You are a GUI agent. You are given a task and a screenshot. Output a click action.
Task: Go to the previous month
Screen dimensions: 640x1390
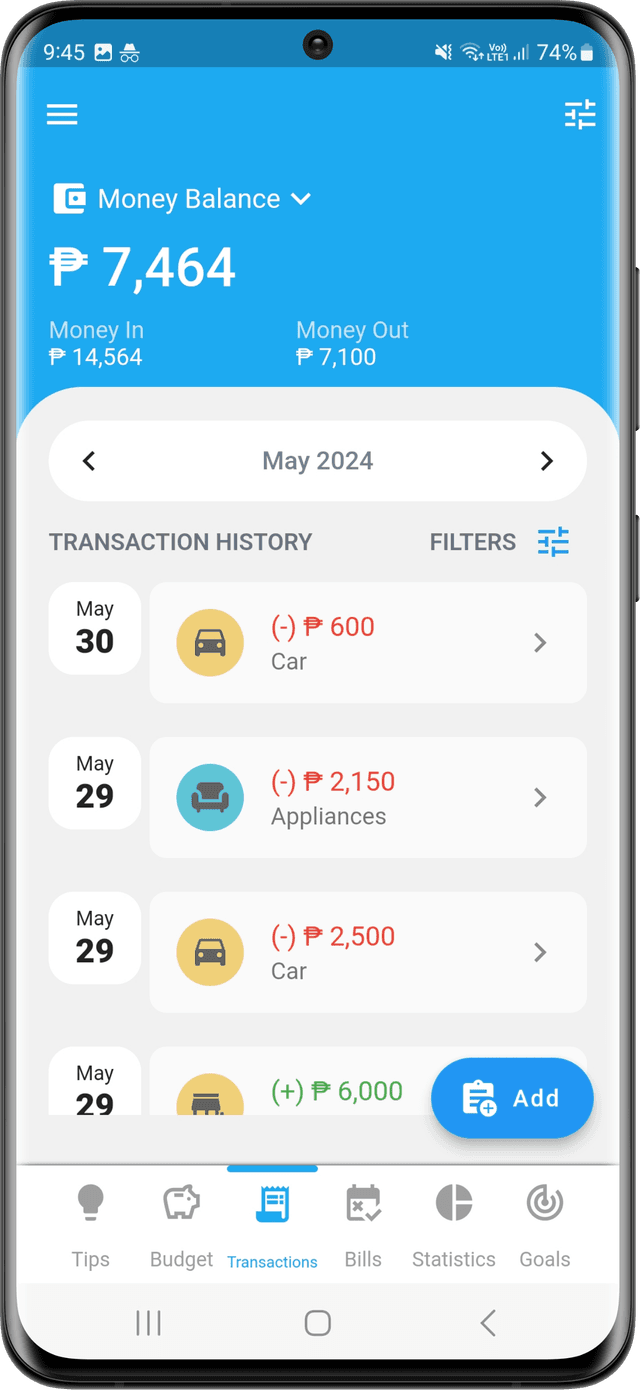pyautogui.click(x=89, y=461)
